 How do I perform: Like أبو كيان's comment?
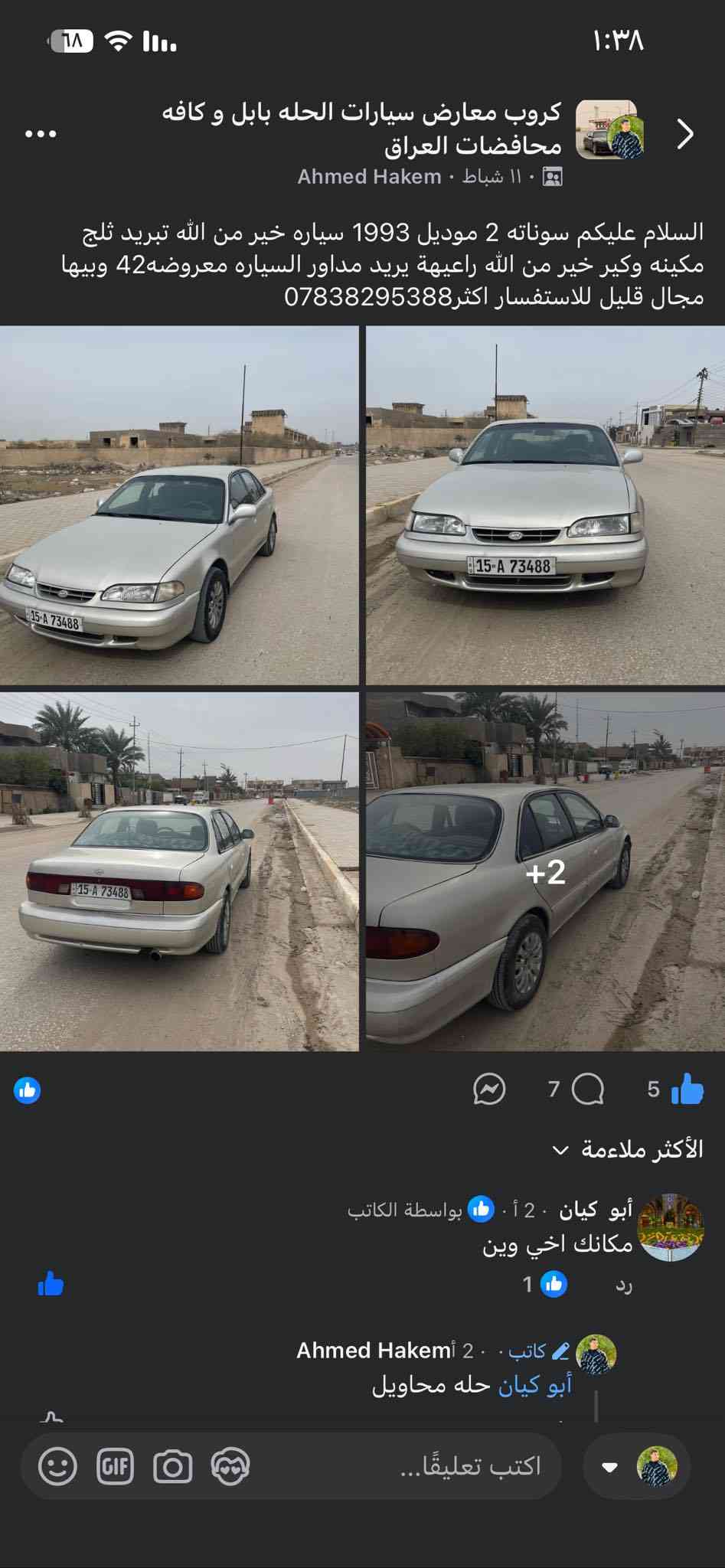click(x=51, y=1284)
